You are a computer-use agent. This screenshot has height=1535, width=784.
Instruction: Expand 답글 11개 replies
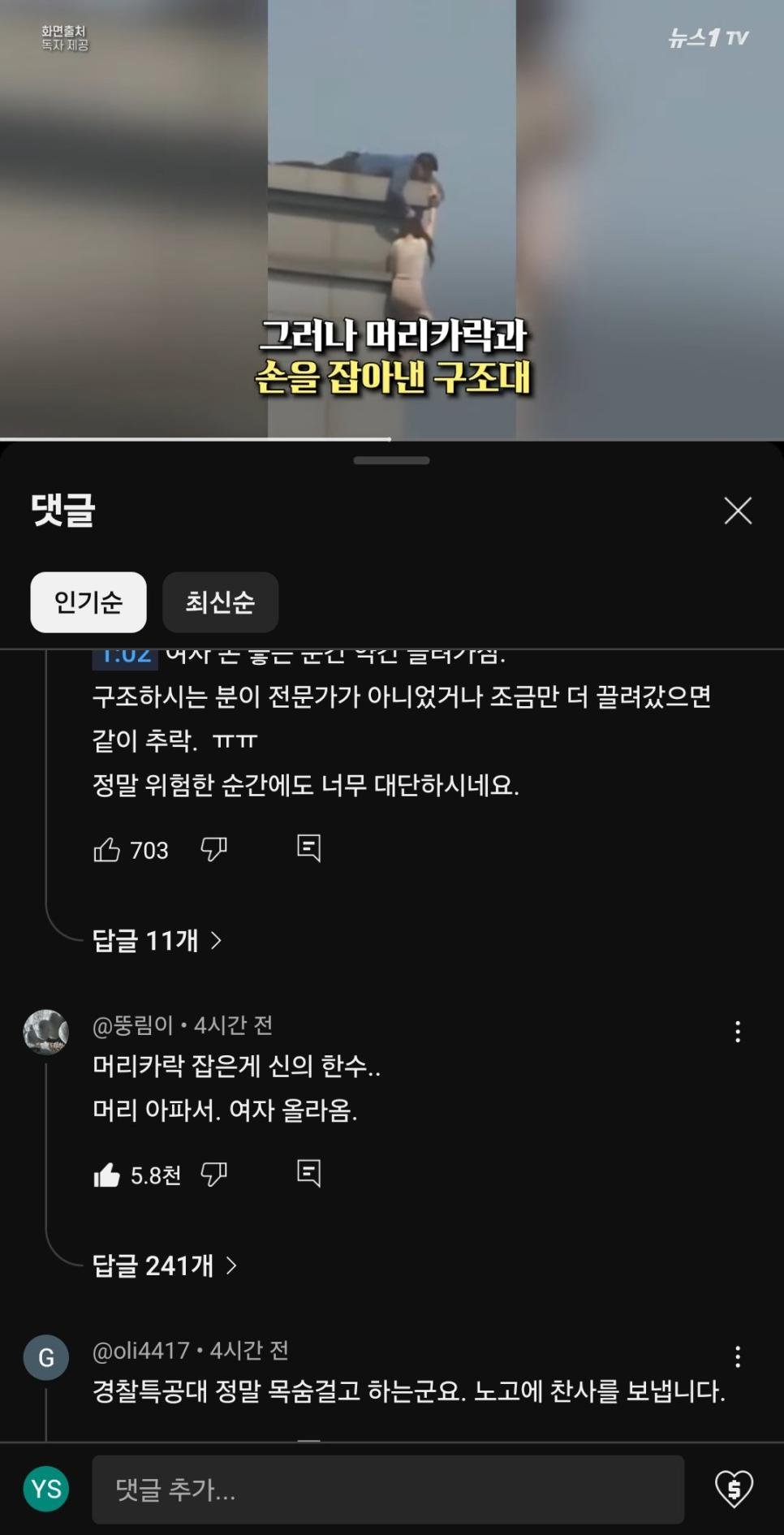[x=157, y=940]
